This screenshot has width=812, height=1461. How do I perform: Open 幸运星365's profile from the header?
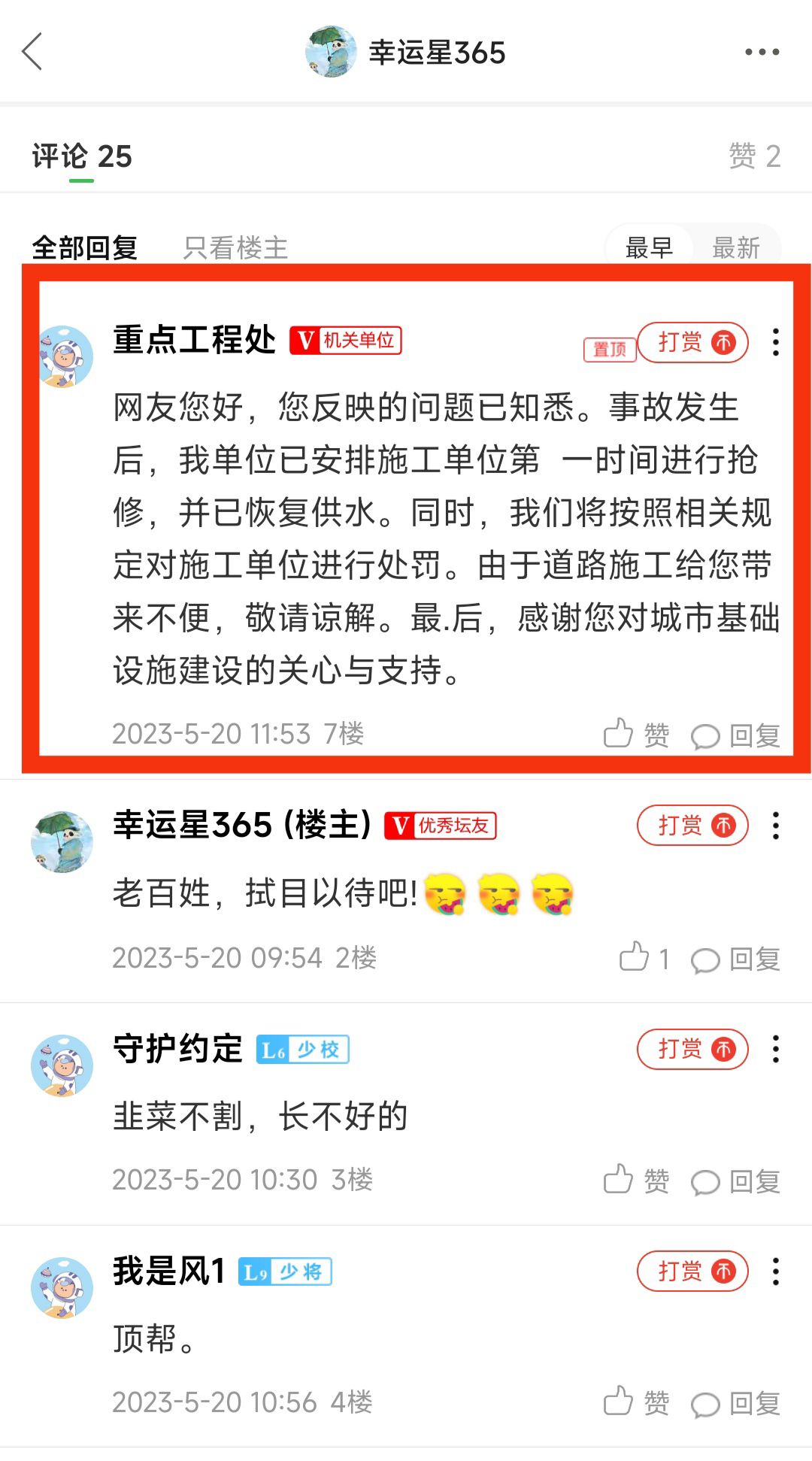406,52
